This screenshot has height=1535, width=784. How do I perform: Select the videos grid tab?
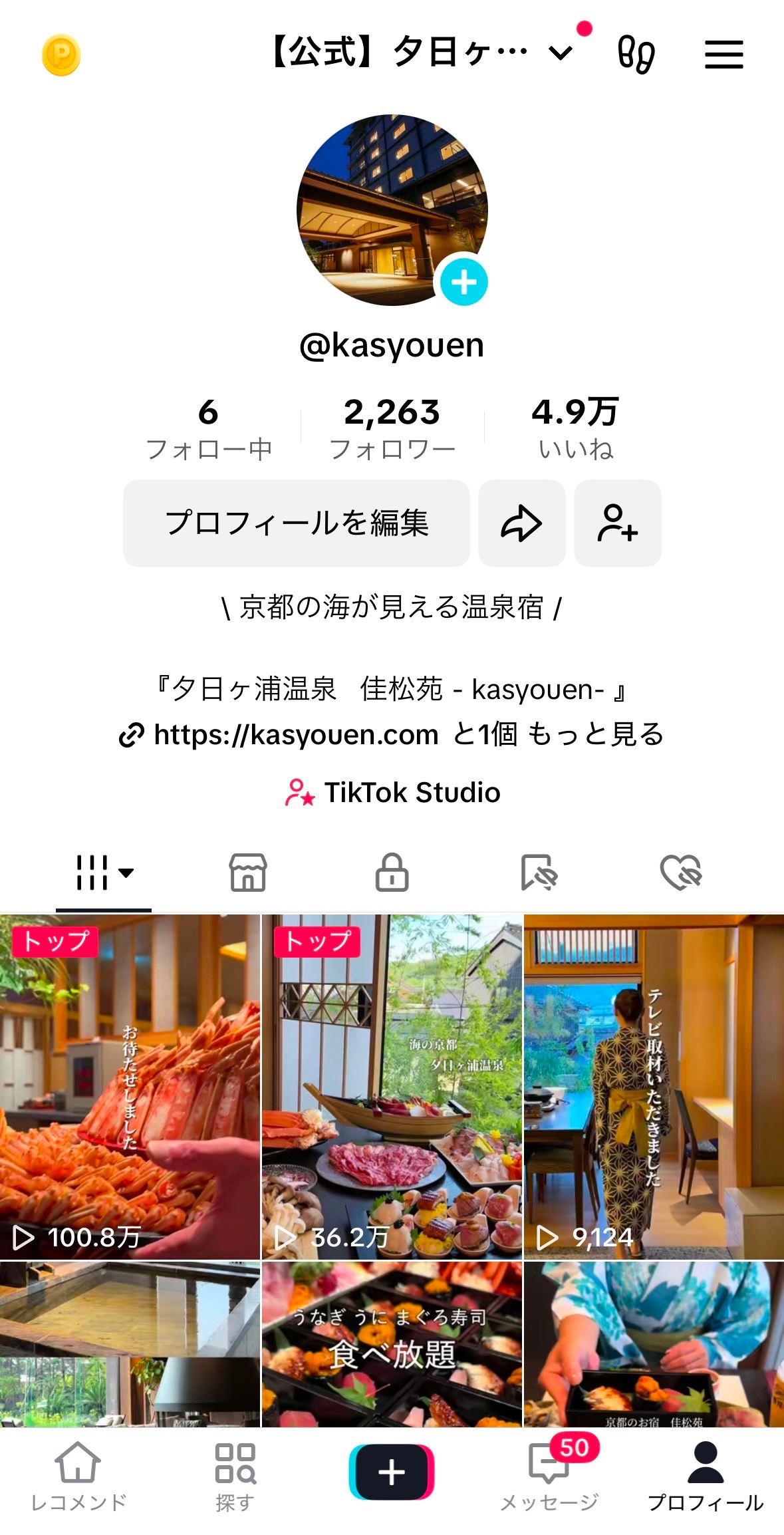click(x=93, y=873)
